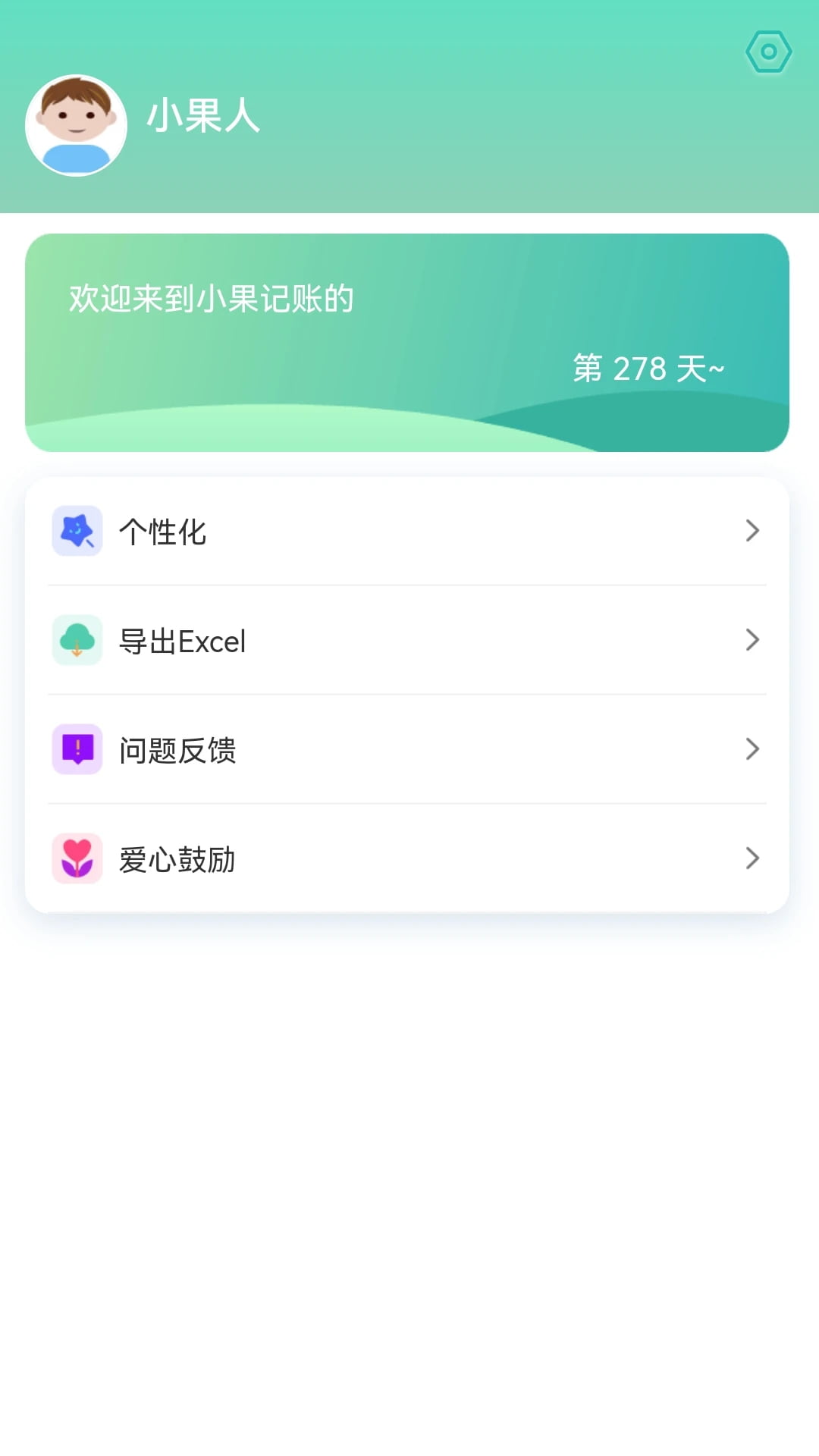The image size is (819, 1456).
Task: Tap the boy face in the profile photo
Action: click(x=76, y=118)
